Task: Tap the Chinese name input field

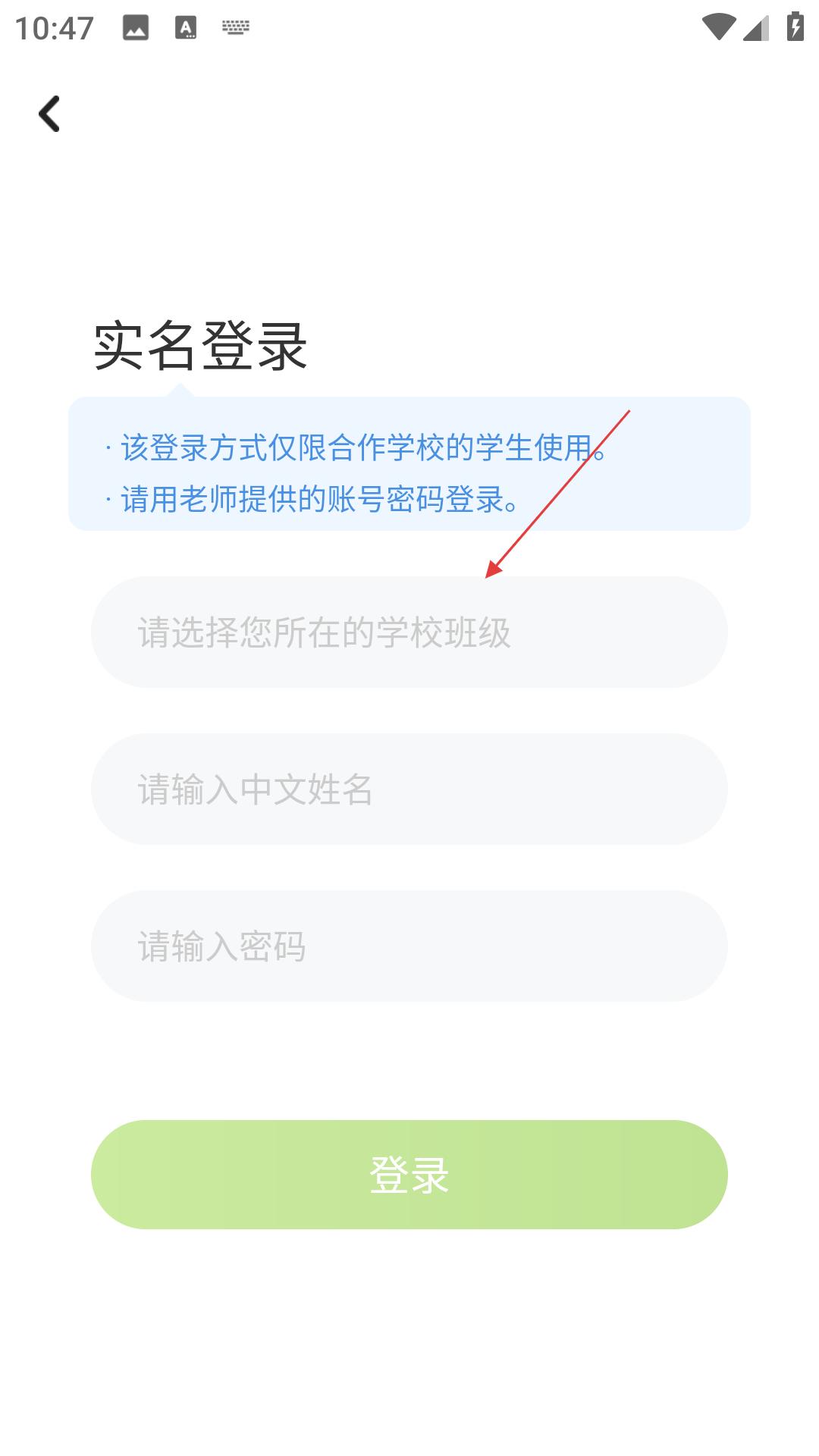Action: coord(409,789)
